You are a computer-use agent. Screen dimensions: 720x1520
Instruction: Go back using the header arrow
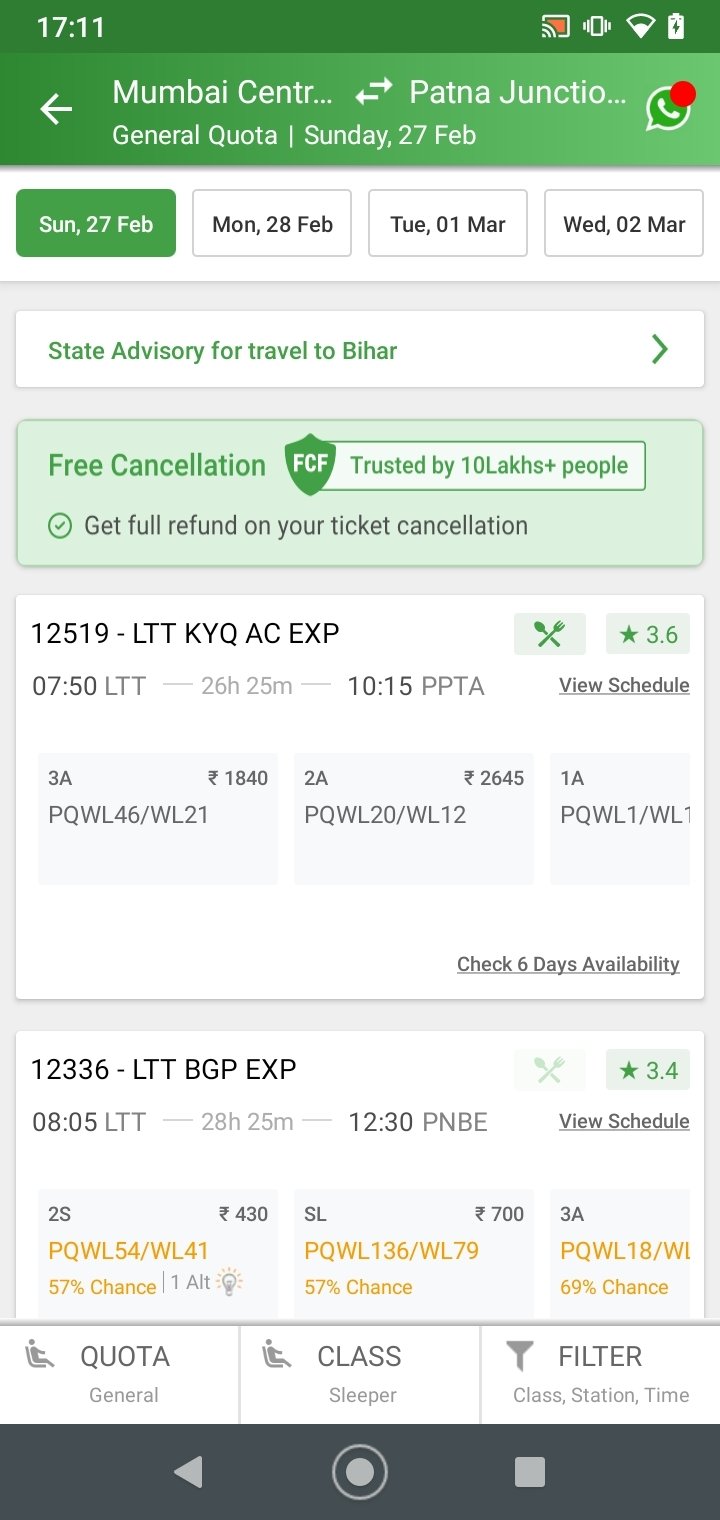tap(56, 110)
